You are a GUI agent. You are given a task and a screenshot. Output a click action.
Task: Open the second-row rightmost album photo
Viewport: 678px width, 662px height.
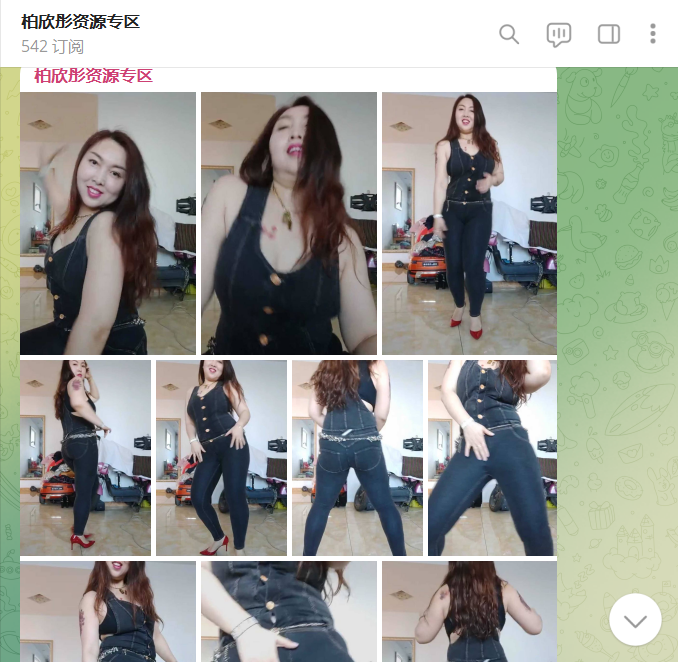point(492,458)
